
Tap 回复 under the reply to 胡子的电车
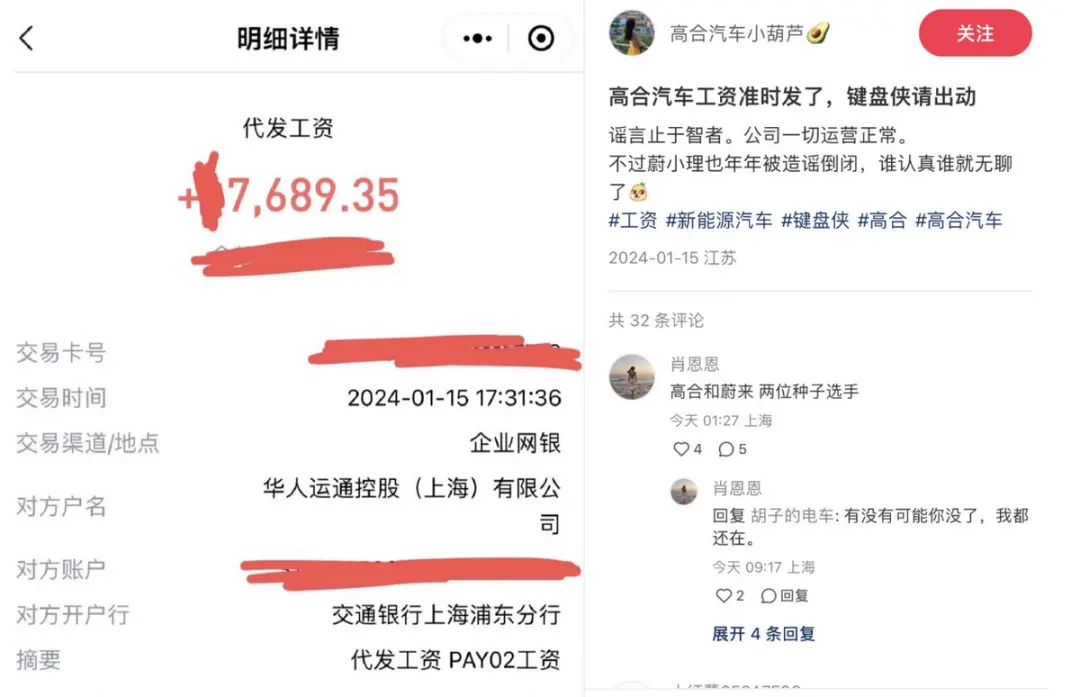coord(784,596)
